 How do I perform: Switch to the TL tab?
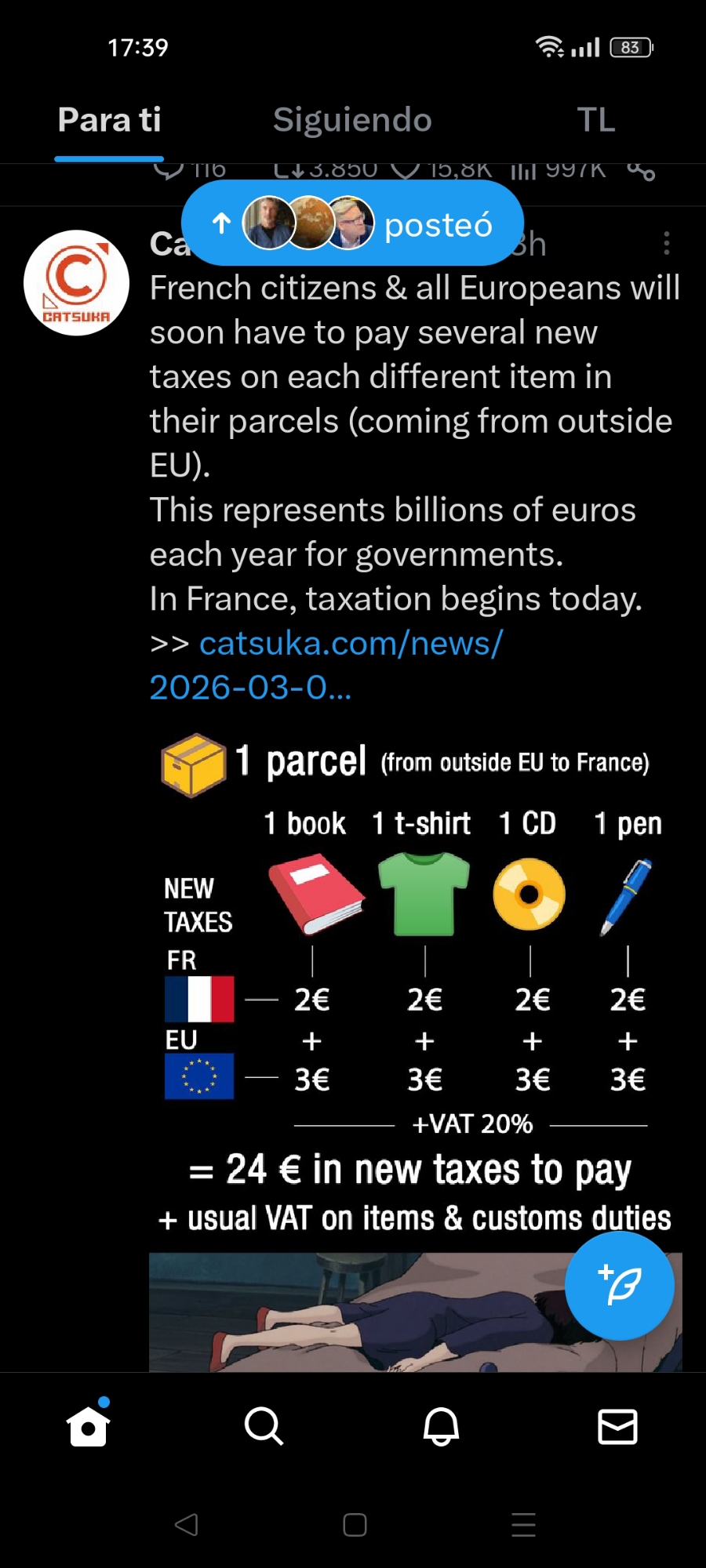pos(595,121)
